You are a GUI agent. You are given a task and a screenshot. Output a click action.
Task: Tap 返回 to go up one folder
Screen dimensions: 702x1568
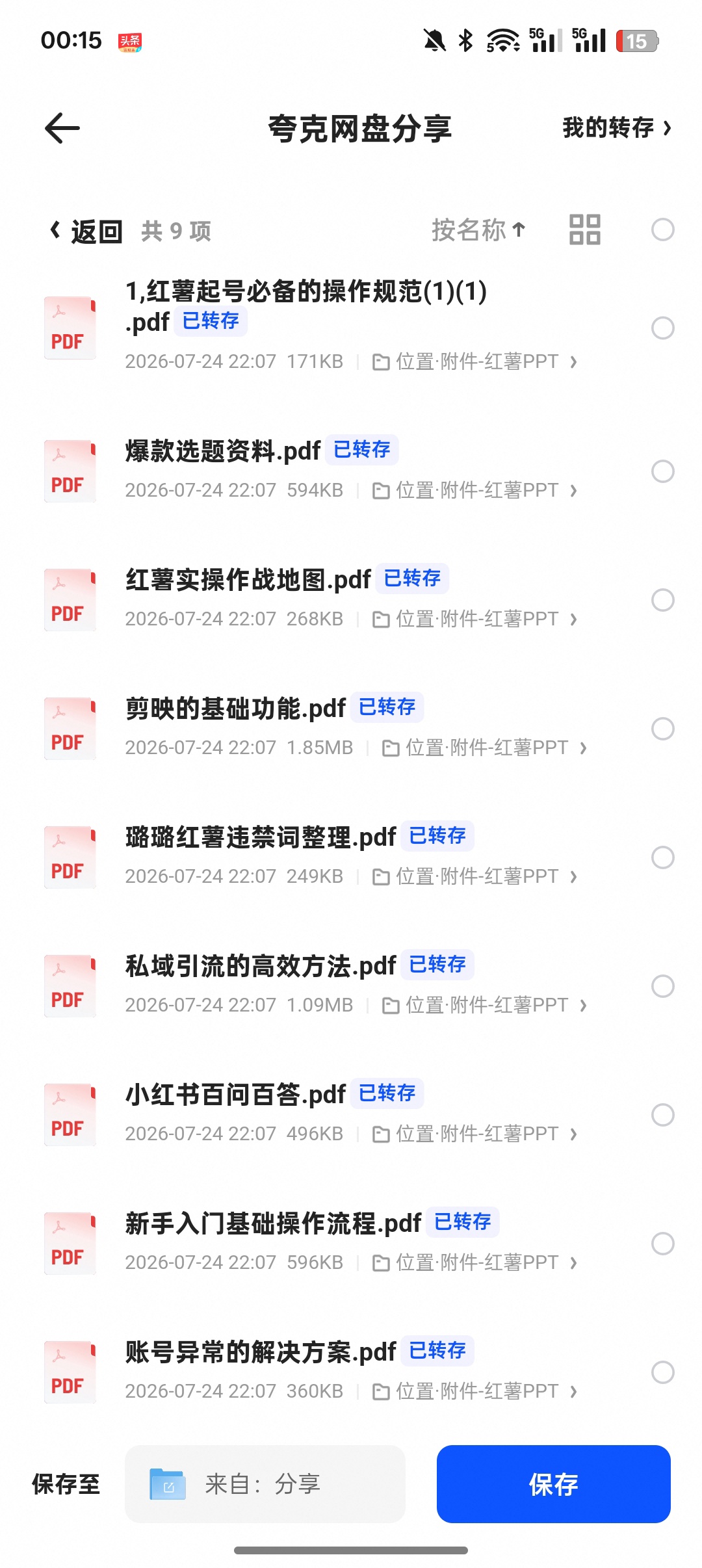pos(86,231)
